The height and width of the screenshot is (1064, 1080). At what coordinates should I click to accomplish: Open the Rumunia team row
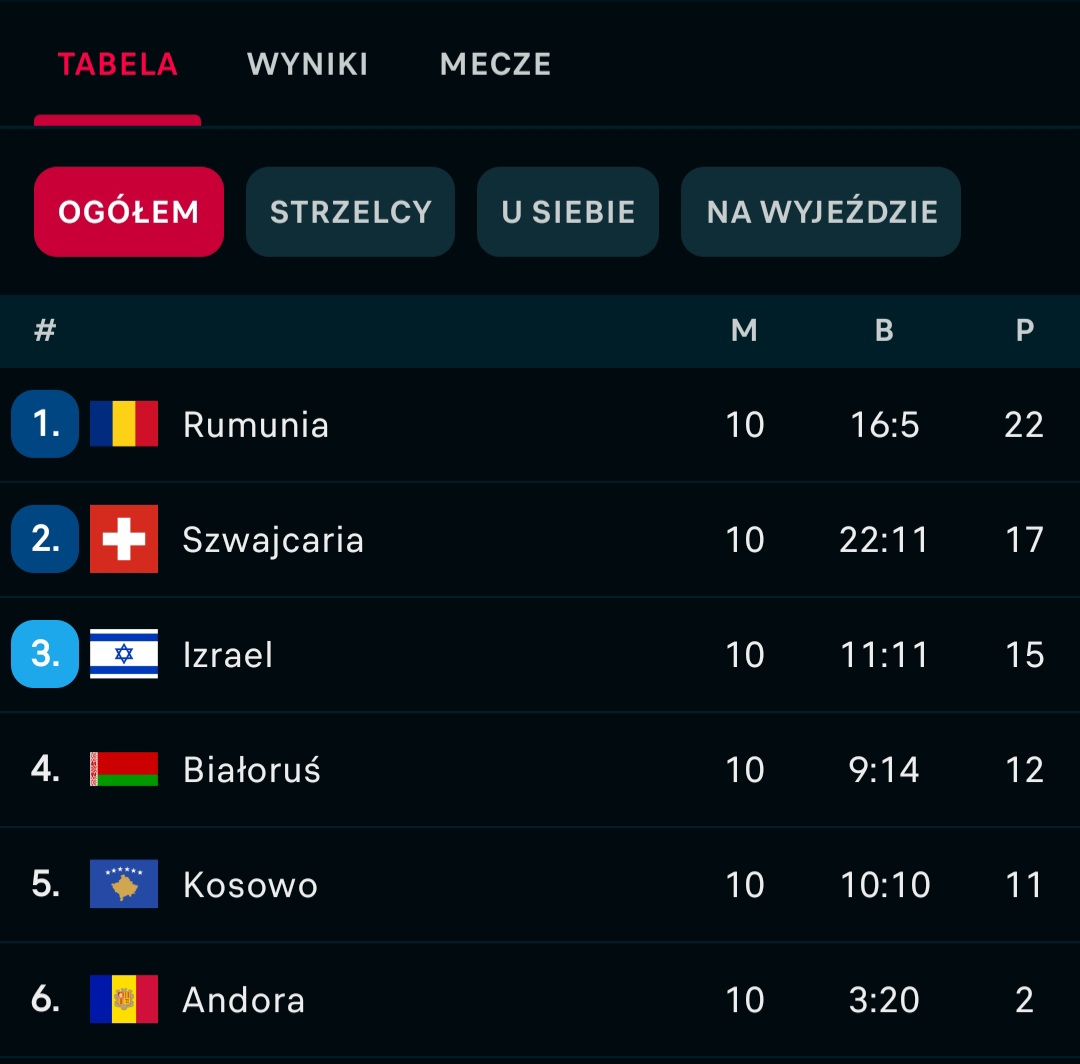click(540, 424)
